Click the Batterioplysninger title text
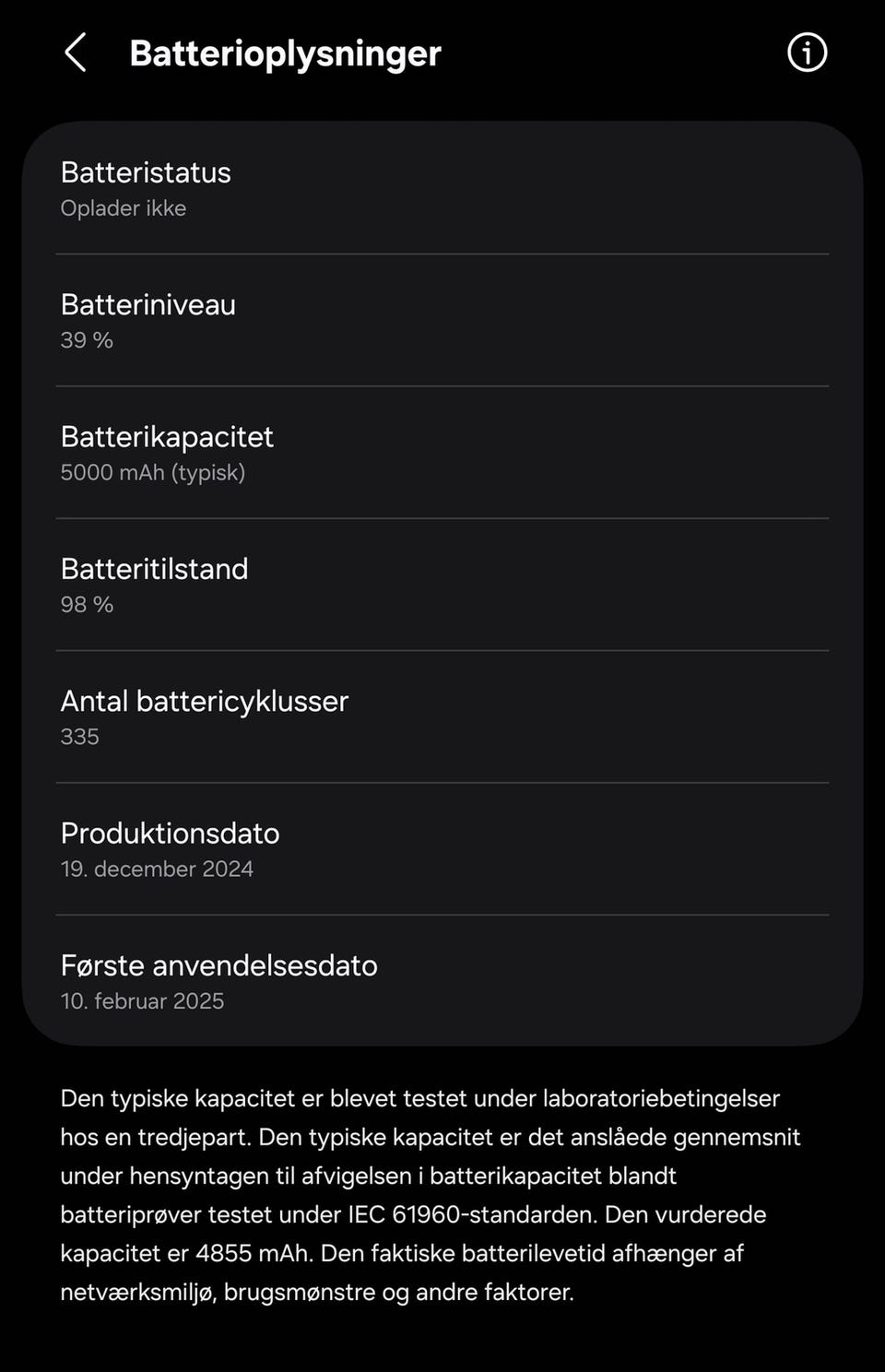 (x=285, y=53)
